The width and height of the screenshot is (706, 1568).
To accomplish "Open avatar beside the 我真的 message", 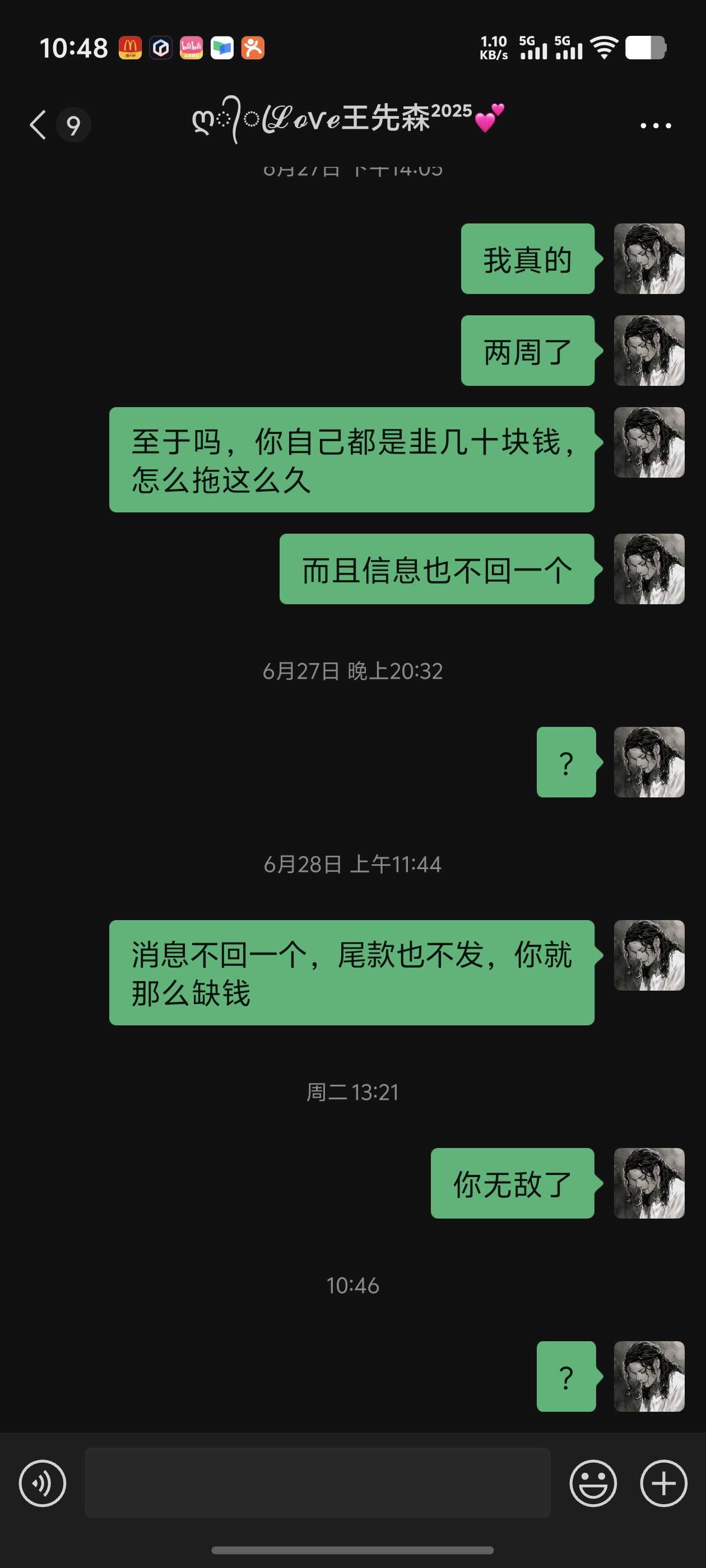I will pyautogui.click(x=649, y=259).
